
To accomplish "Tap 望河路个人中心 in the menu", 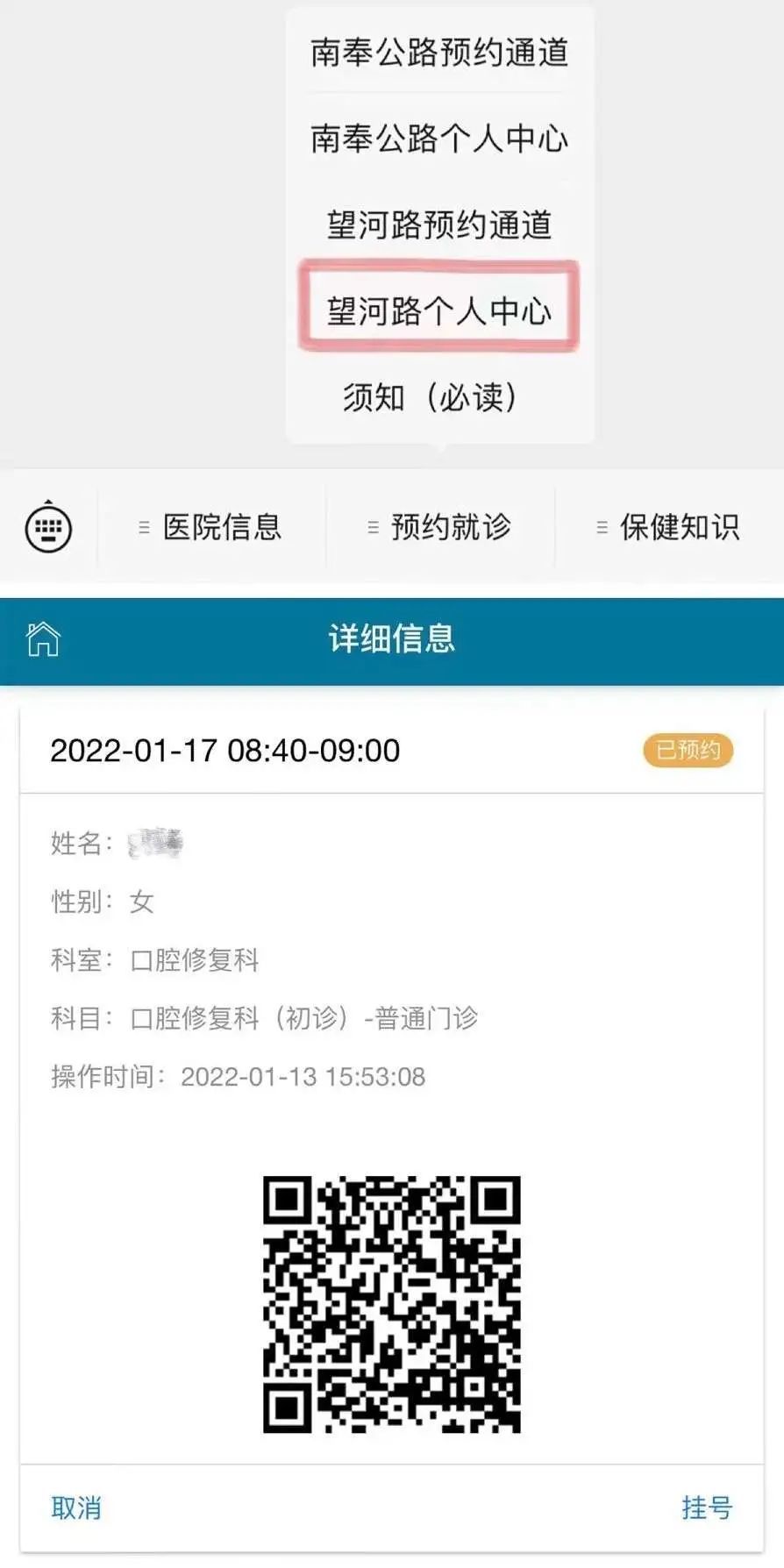I will point(439,310).
